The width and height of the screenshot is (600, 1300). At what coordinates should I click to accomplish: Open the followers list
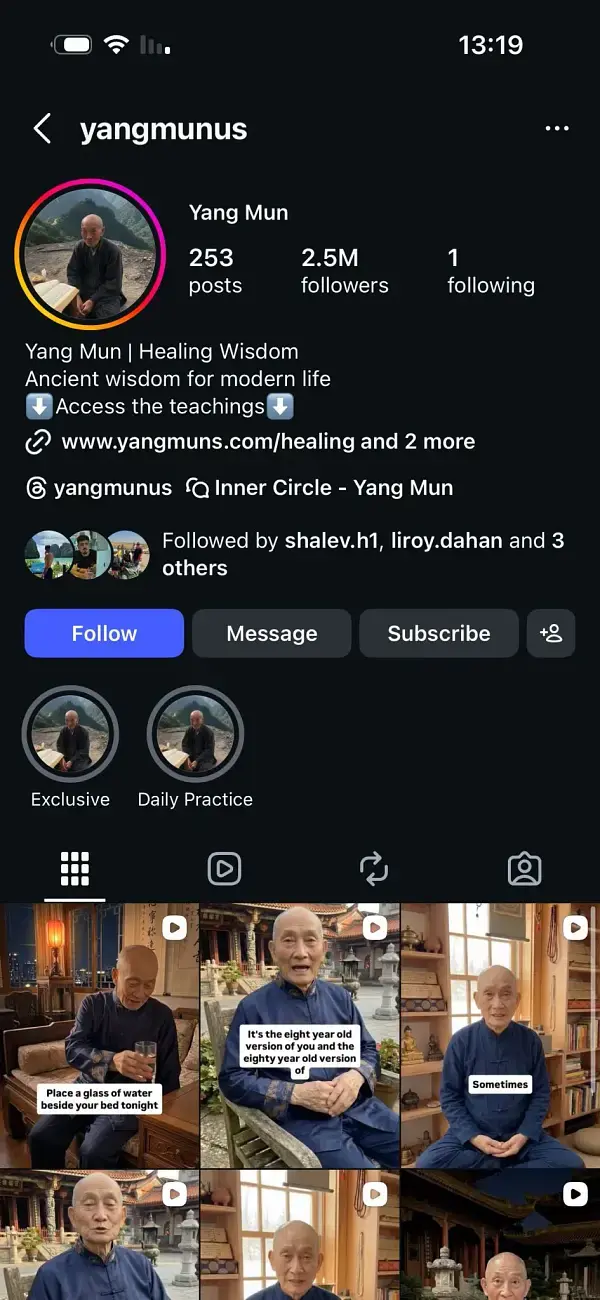tap(344, 271)
